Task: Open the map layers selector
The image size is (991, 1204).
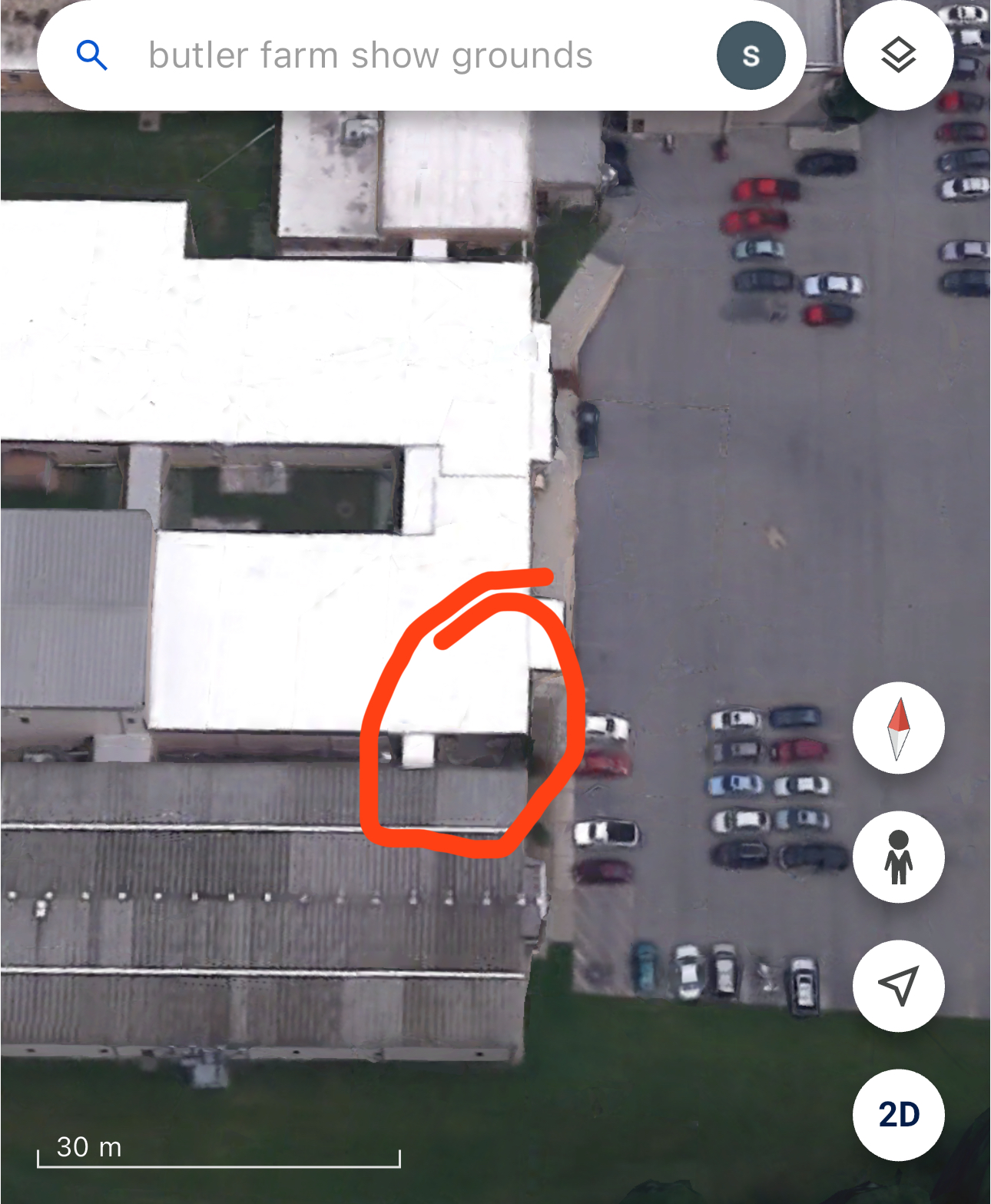Action: pyautogui.click(x=898, y=55)
